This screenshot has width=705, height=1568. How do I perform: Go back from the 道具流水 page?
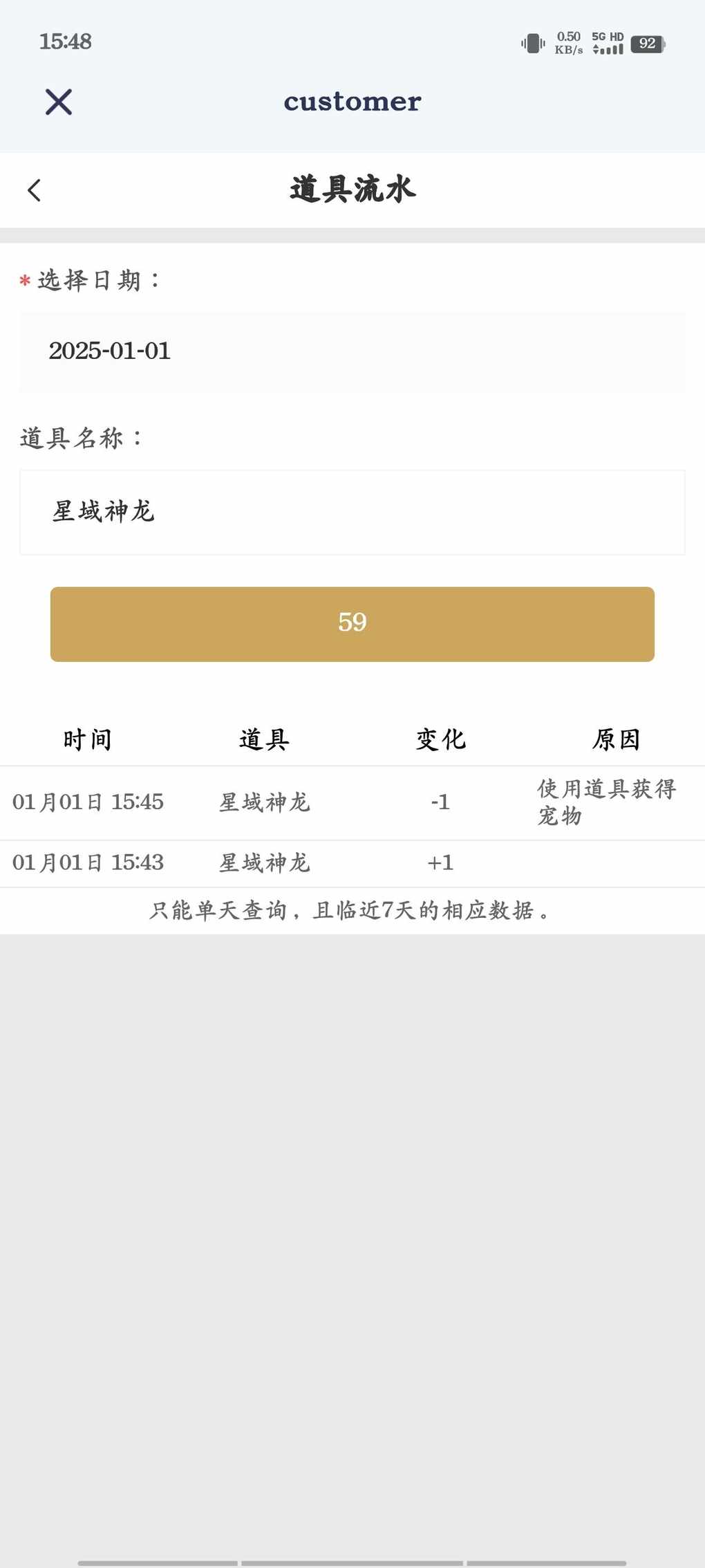(x=34, y=190)
